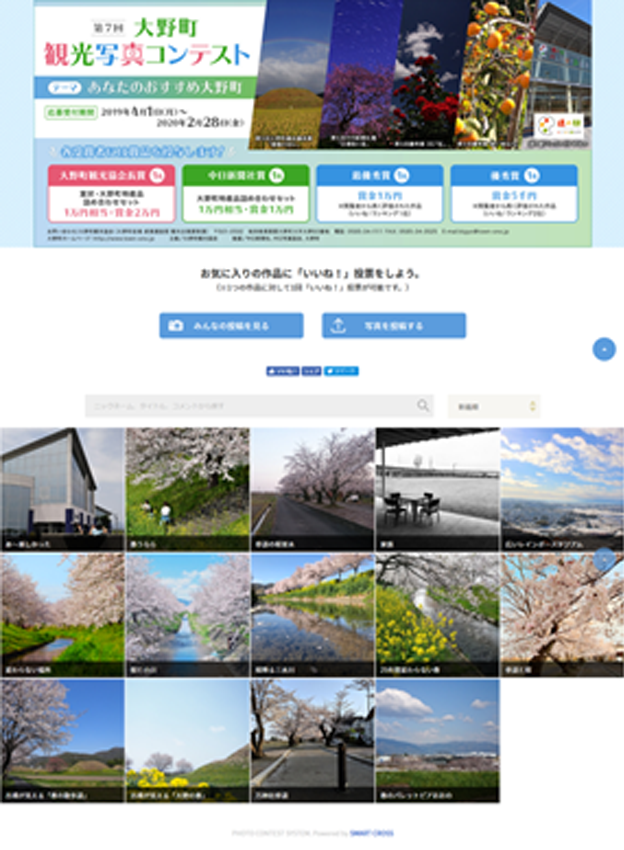624x850 pixels.
Task: Tap the みんなの投稿を見る button
Action: click(231, 326)
